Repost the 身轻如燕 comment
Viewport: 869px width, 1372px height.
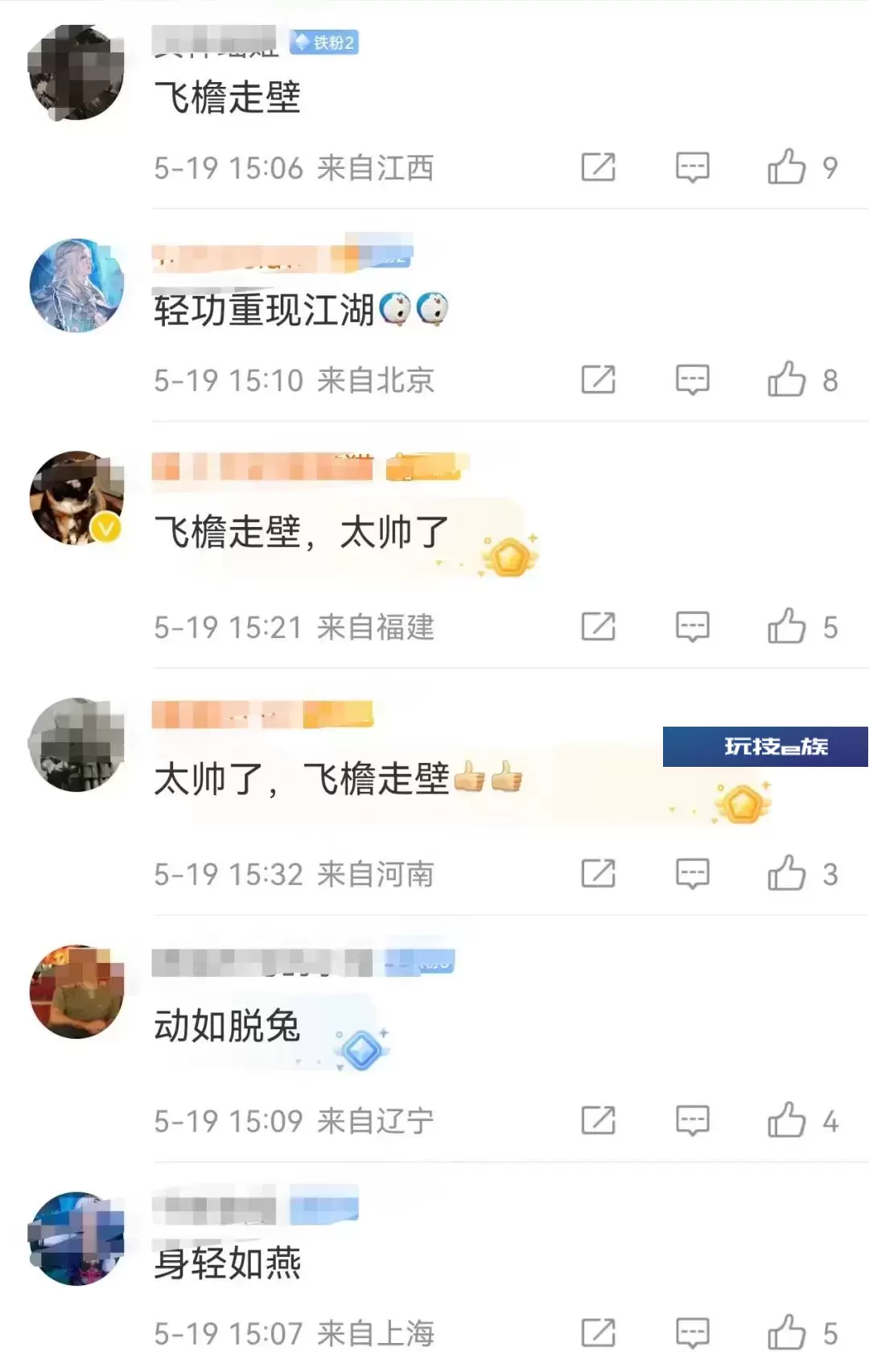pos(598,1333)
